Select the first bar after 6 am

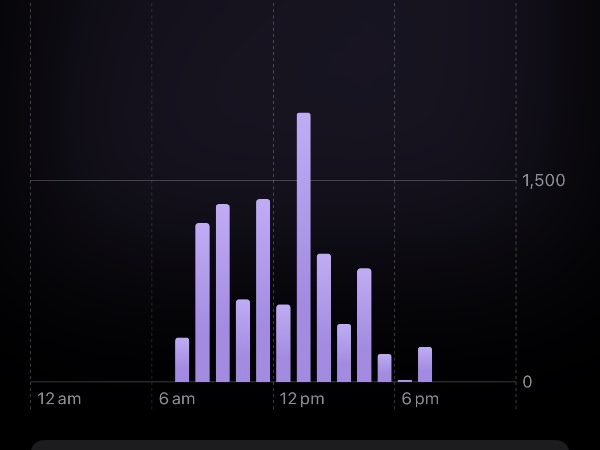click(x=182, y=360)
